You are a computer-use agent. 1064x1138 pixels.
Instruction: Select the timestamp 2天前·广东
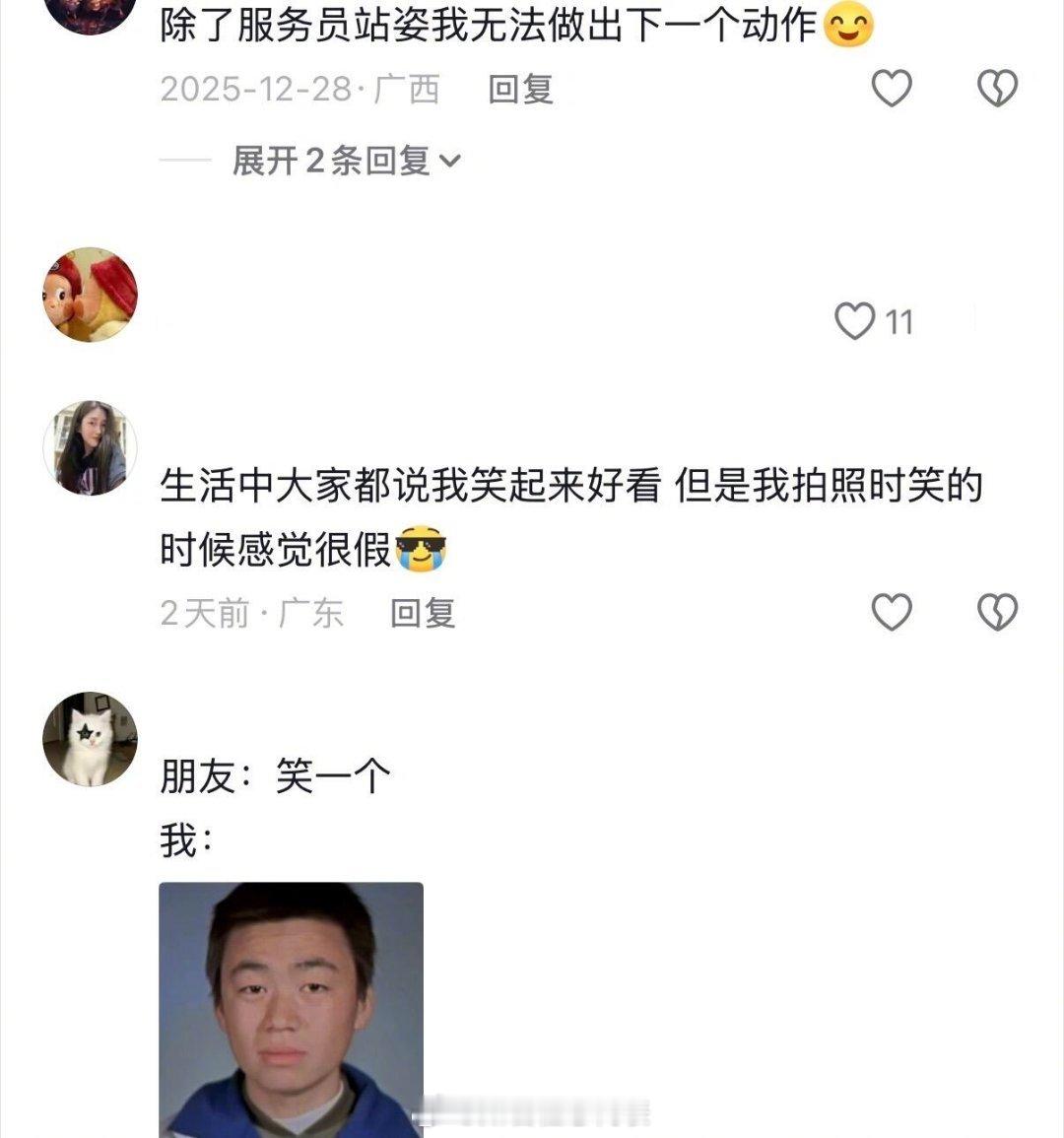pyautogui.click(x=249, y=613)
